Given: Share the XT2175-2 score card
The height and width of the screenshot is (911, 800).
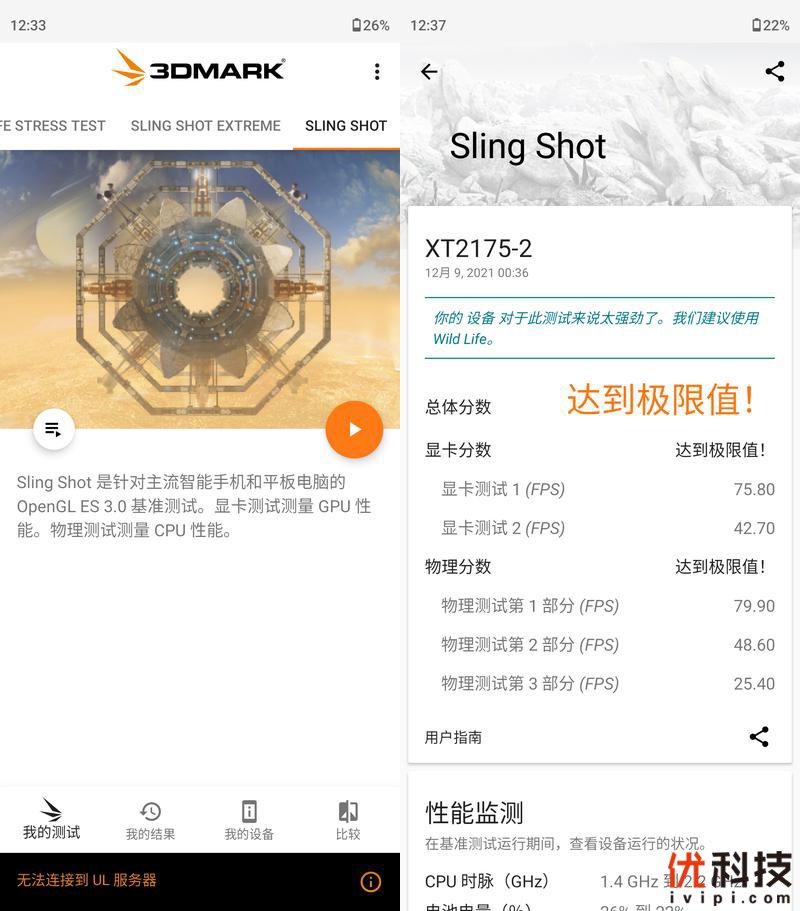Looking at the screenshot, I should click(x=759, y=737).
